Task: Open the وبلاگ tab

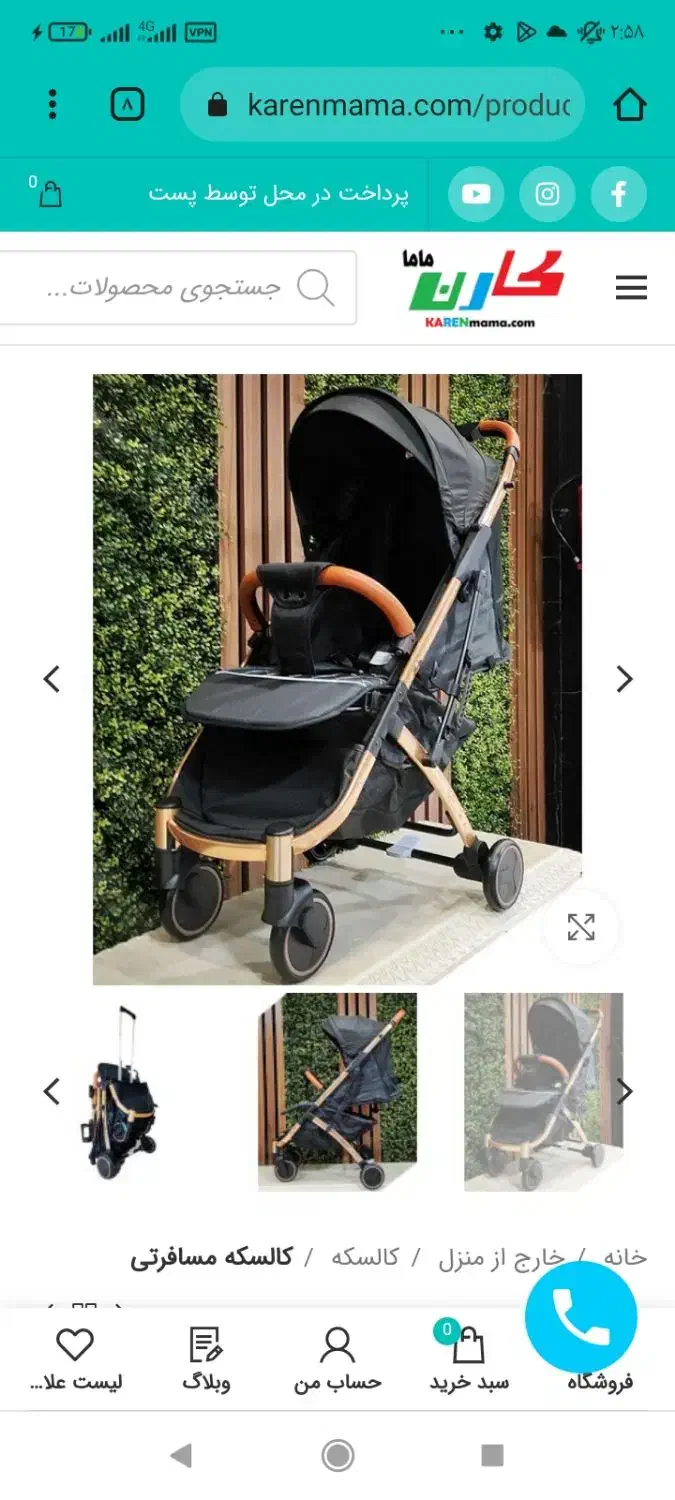Action: (x=206, y=1360)
